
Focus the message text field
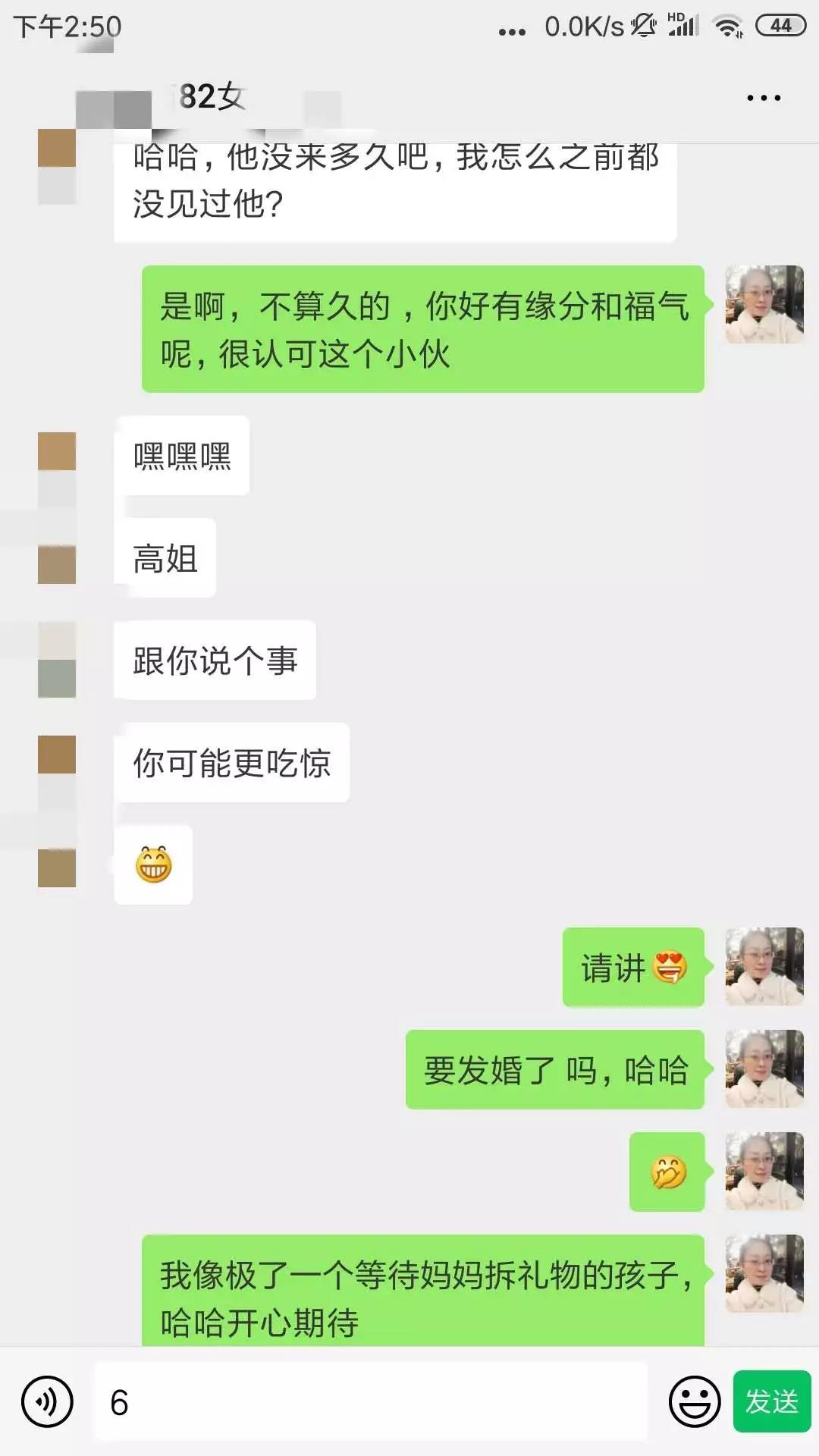click(x=372, y=1401)
